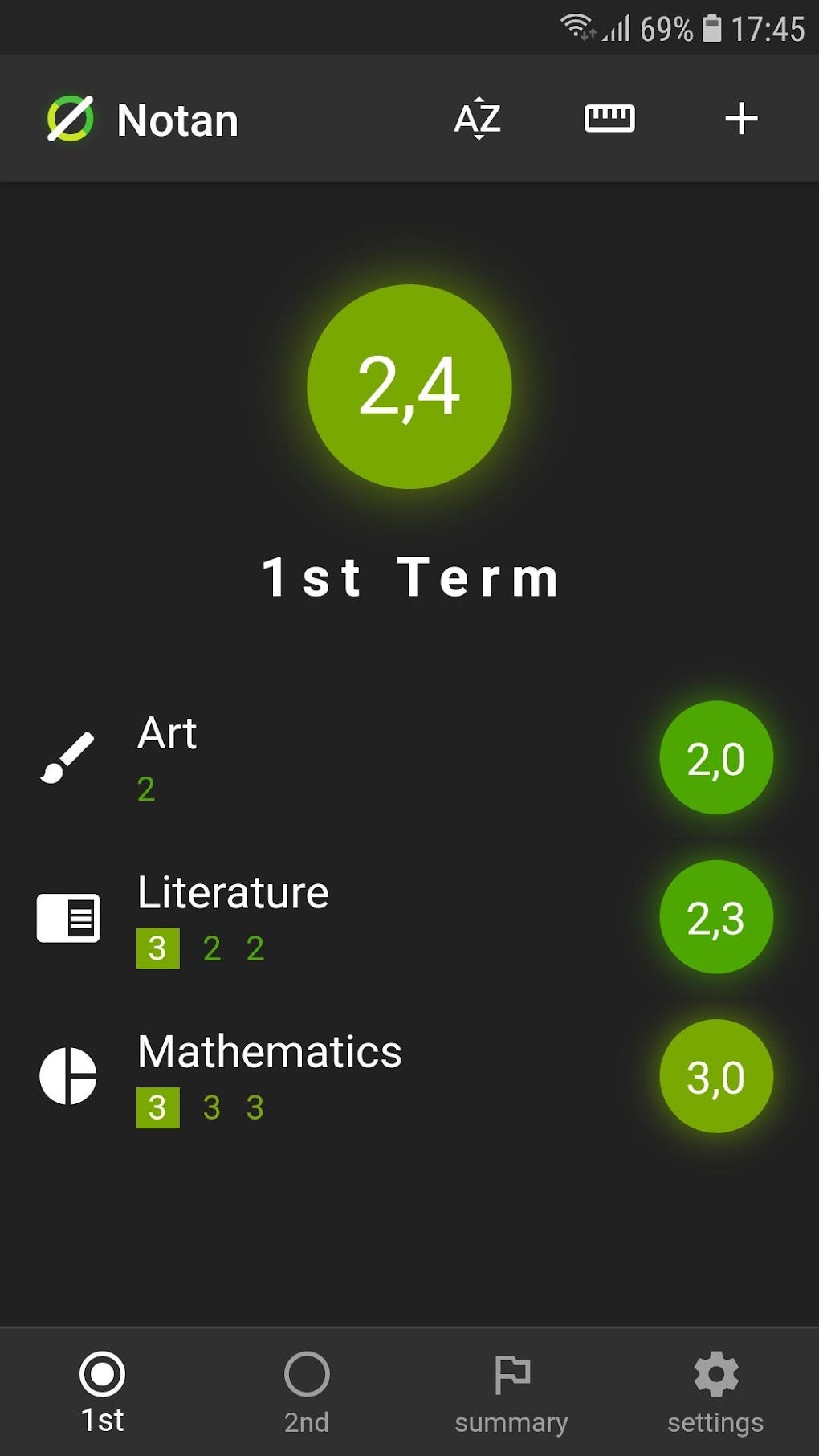The width and height of the screenshot is (819, 1456).
Task: Click the Literature average circle 2,3
Action: (715, 916)
